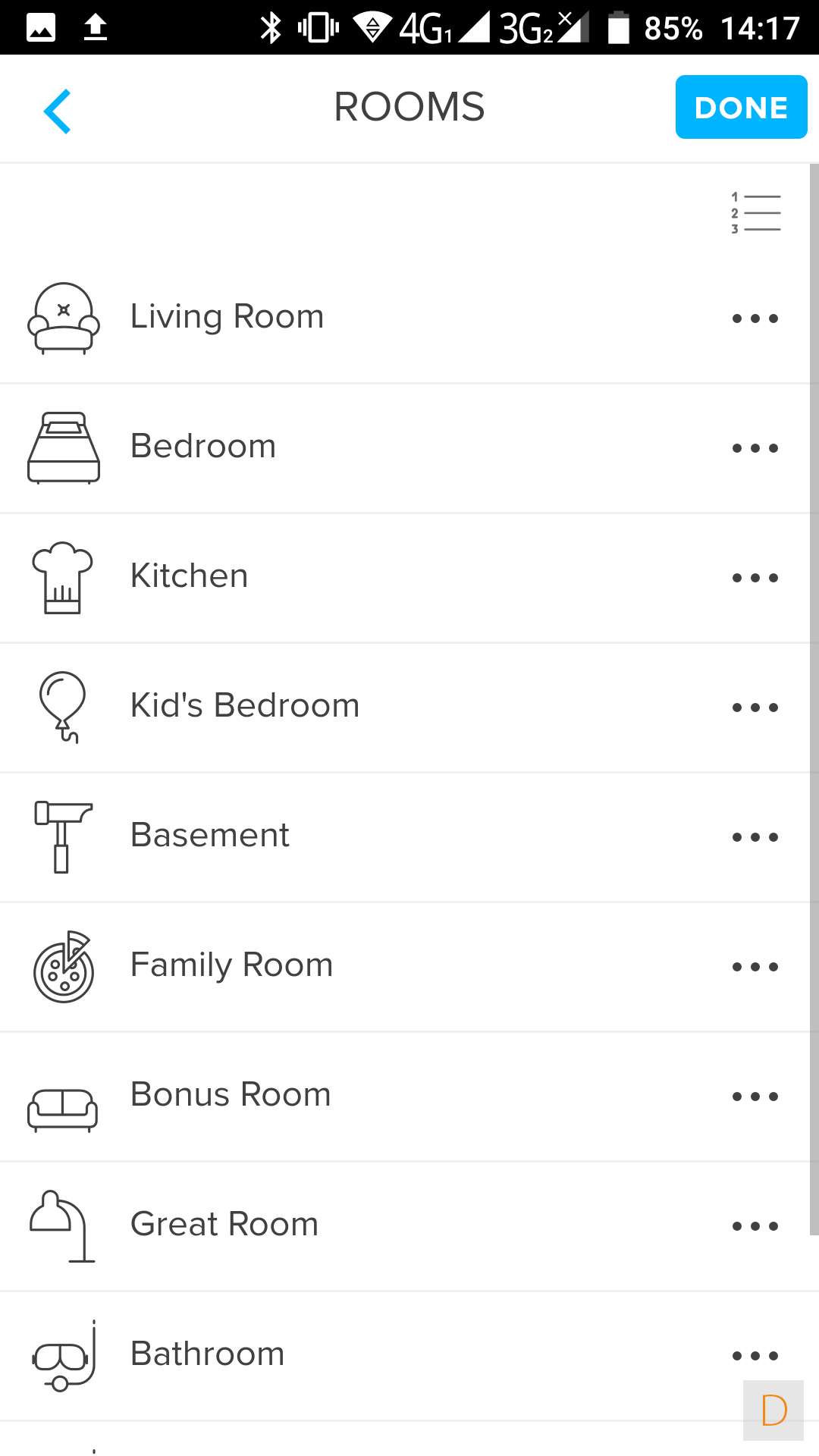The width and height of the screenshot is (819, 1456).
Task: Go back using the blue arrow
Action: click(58, 111)
